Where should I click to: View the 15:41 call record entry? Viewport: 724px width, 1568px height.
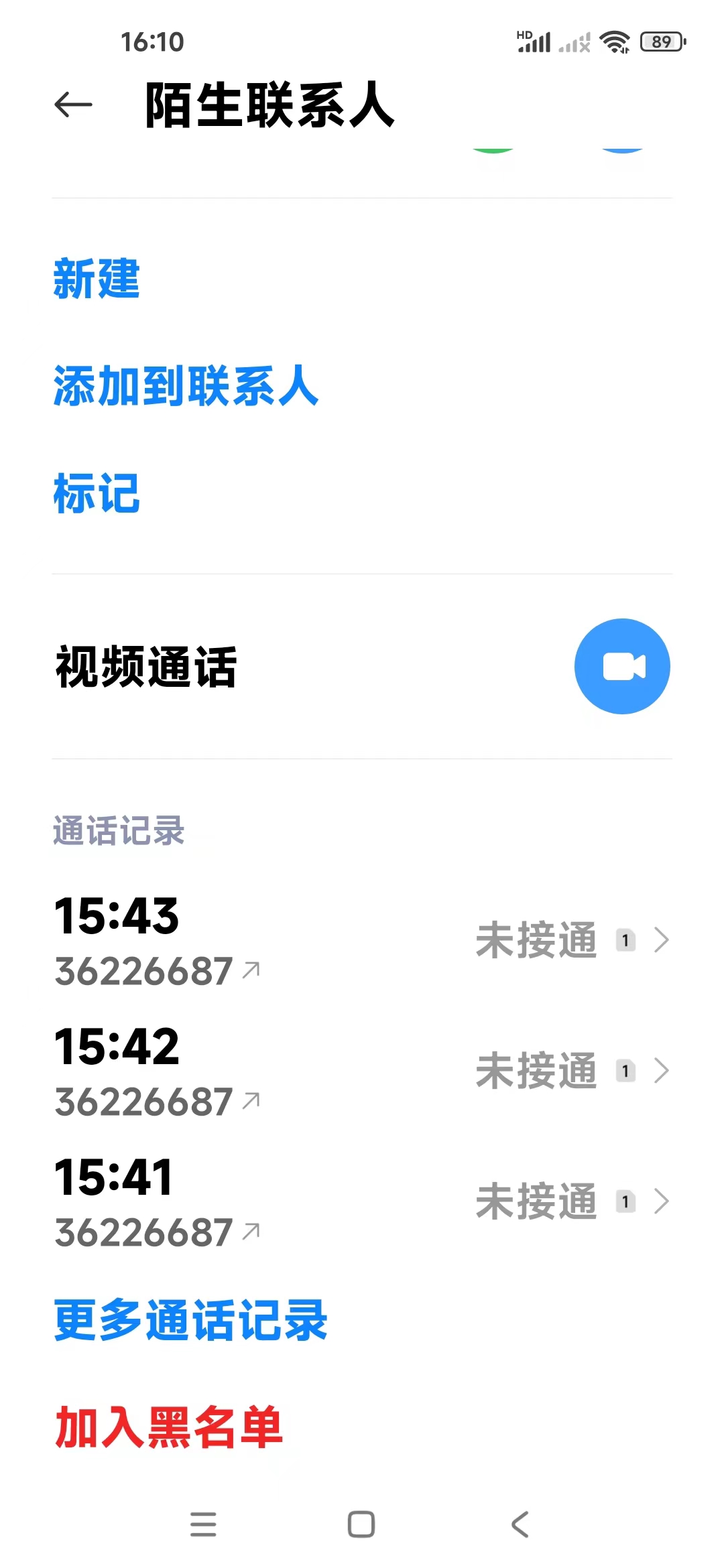(362, 1201)
